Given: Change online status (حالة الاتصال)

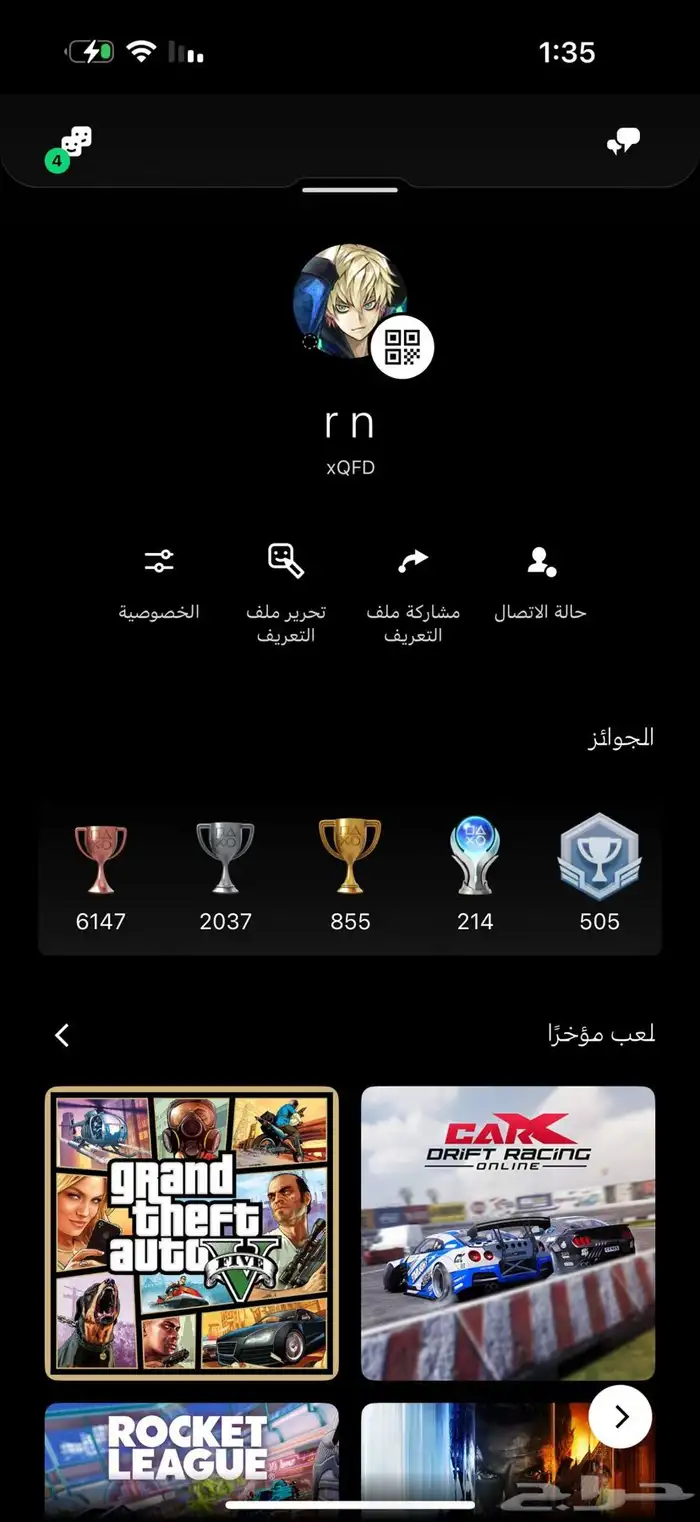Looking at the screenshot, I should pyautogui.click(x=540, y=580).
